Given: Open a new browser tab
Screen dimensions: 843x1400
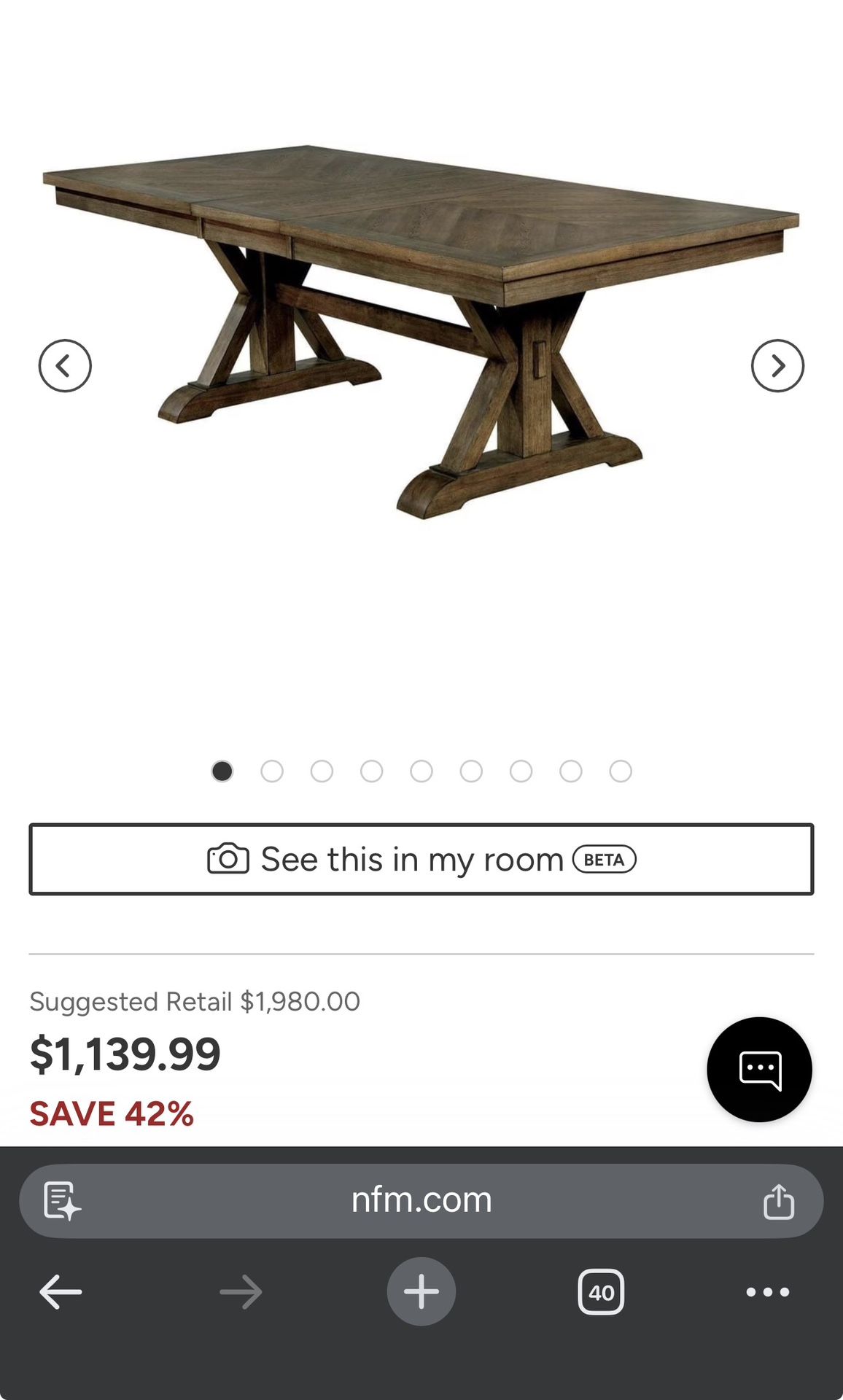Looking at the screenshot, I should coord(421,1291).
